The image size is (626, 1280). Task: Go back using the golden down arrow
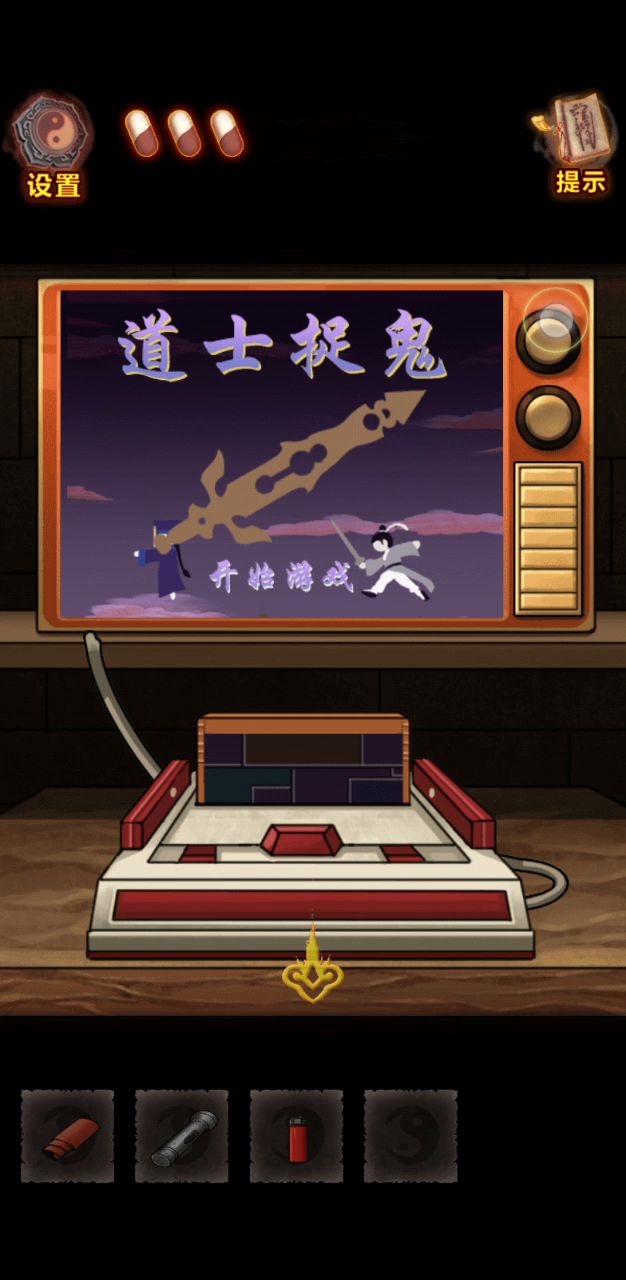click(x=312, y=968)
